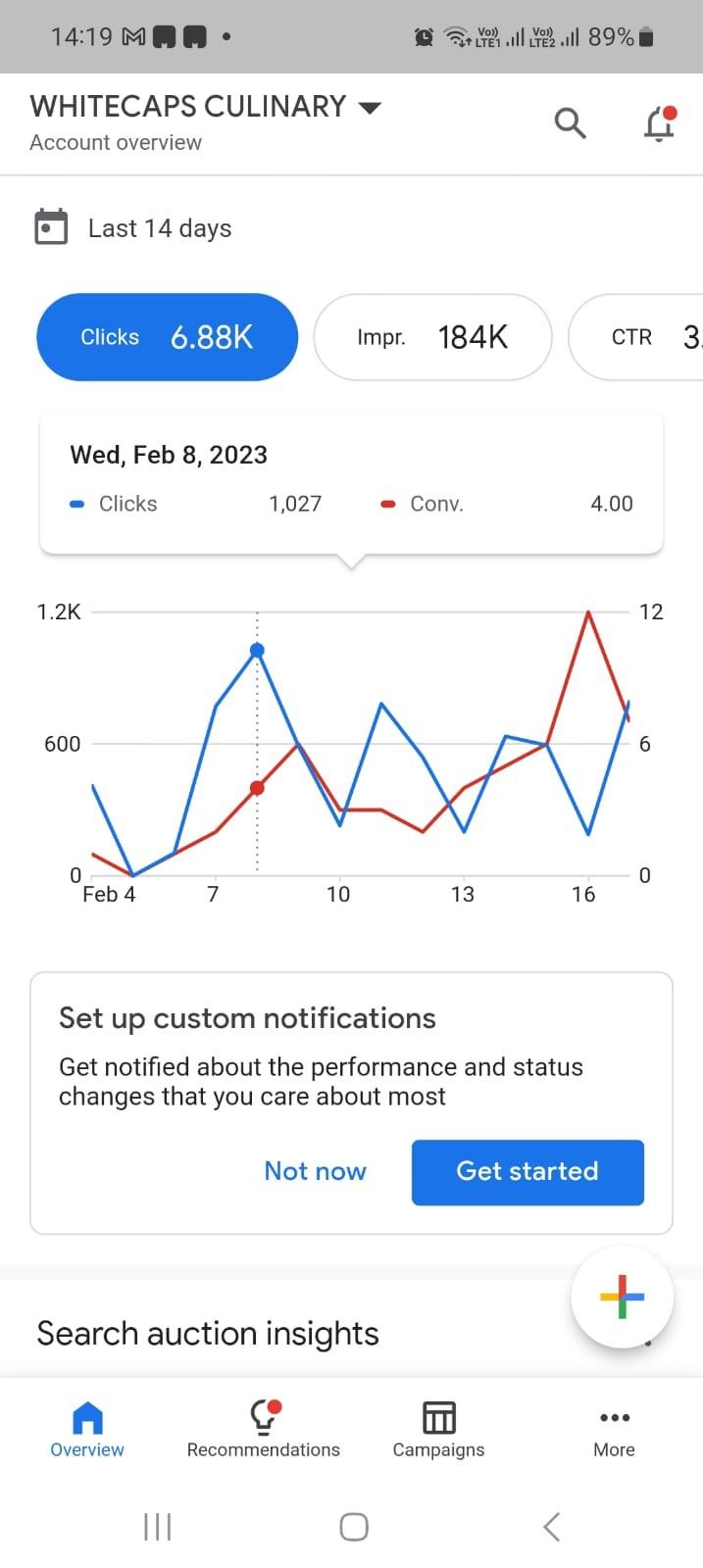Switch to the Overview tab
This screenshot has height=1568, width=703.
tap(87, 1430)
